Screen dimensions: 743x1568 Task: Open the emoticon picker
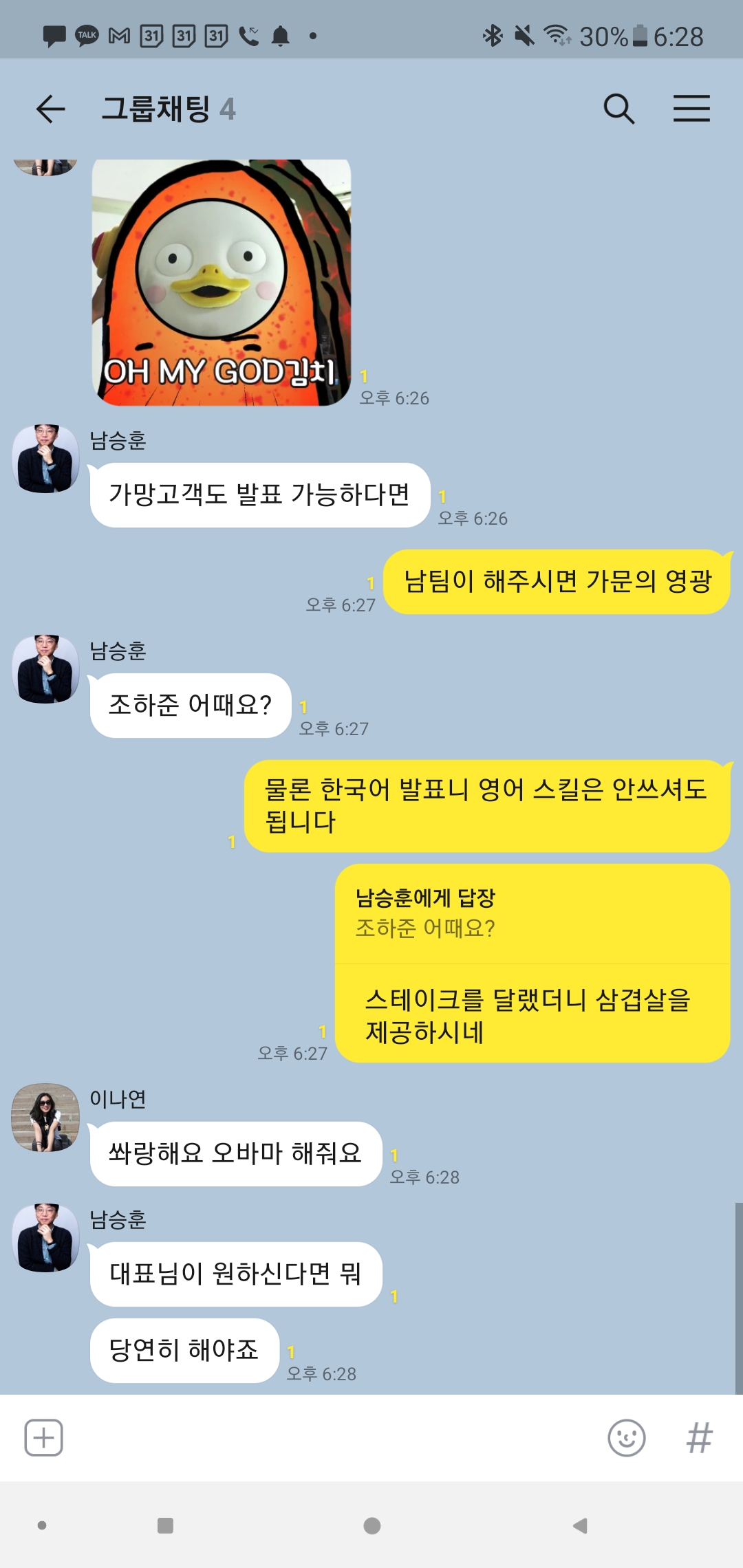click(626, 1437)
